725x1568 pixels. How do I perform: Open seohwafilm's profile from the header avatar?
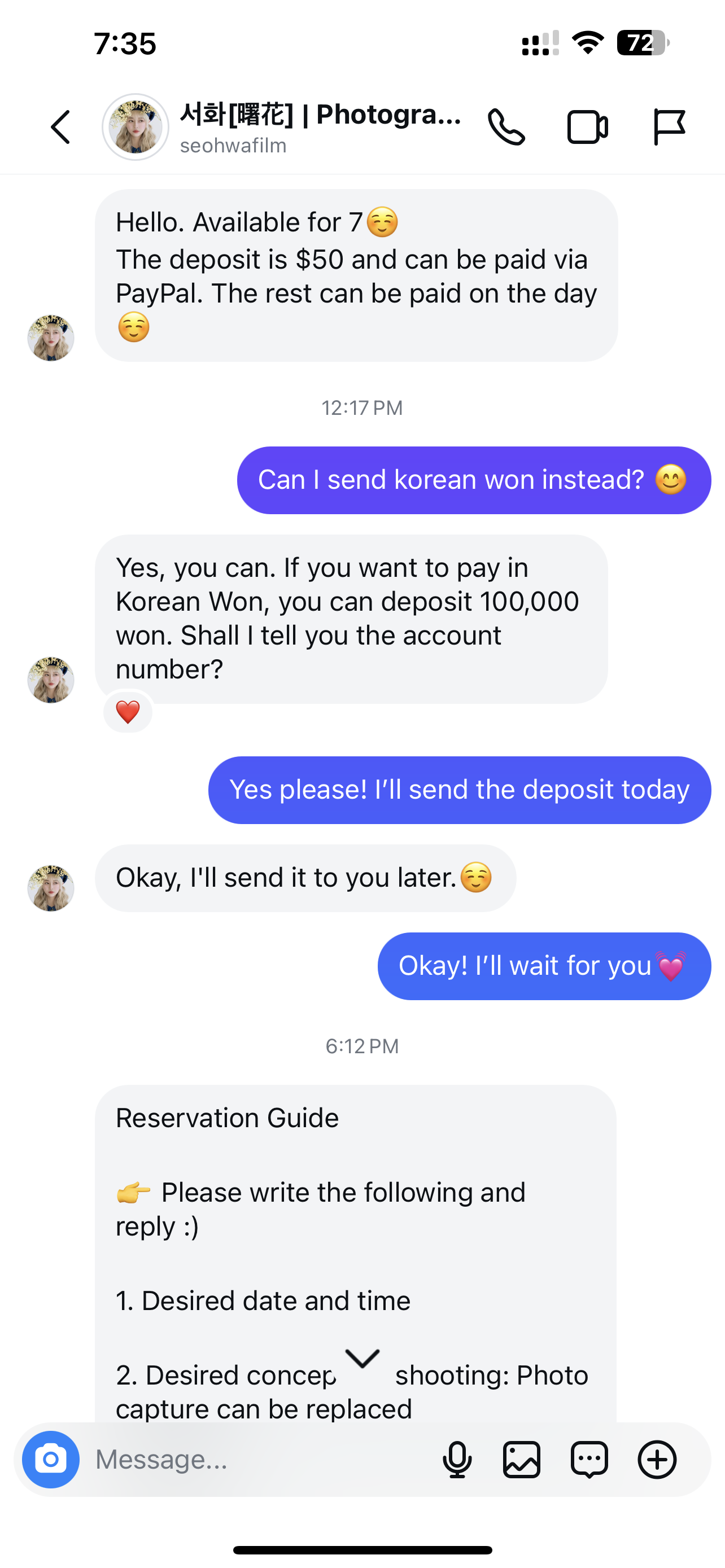tap(135, 126)
